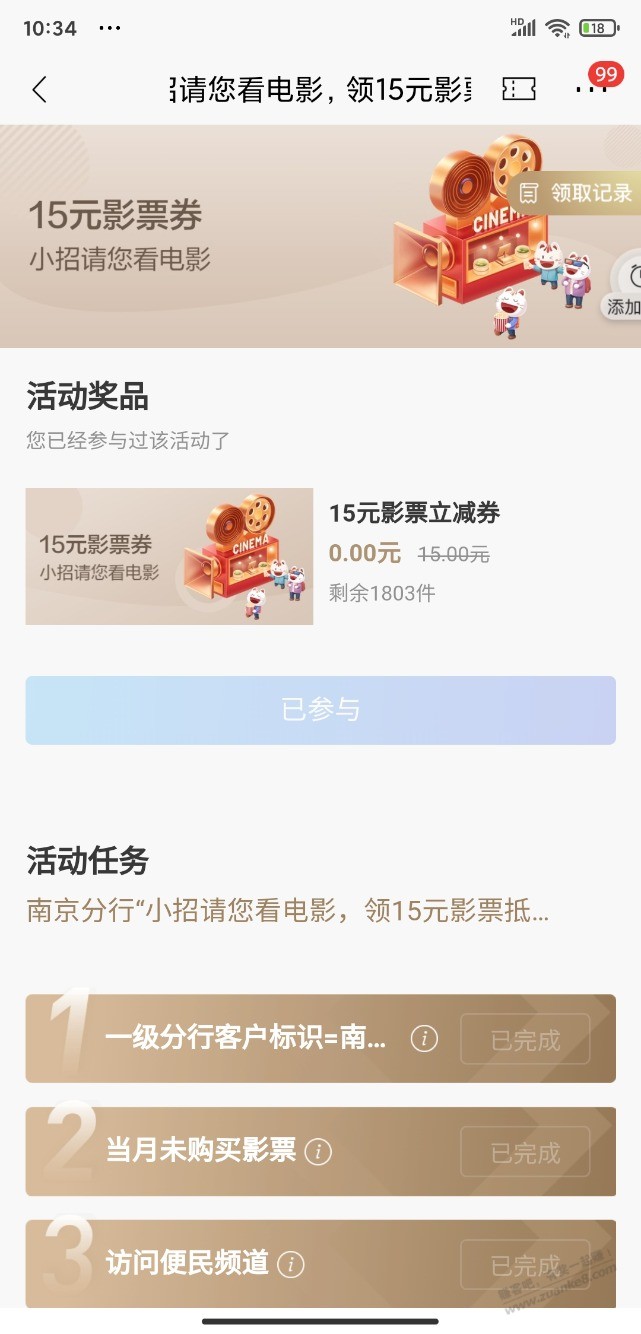Tap 已完成 on the 一级分行客户标识 task
This screenshot has width=641, height=1334.
click(x=525, y=1040)
